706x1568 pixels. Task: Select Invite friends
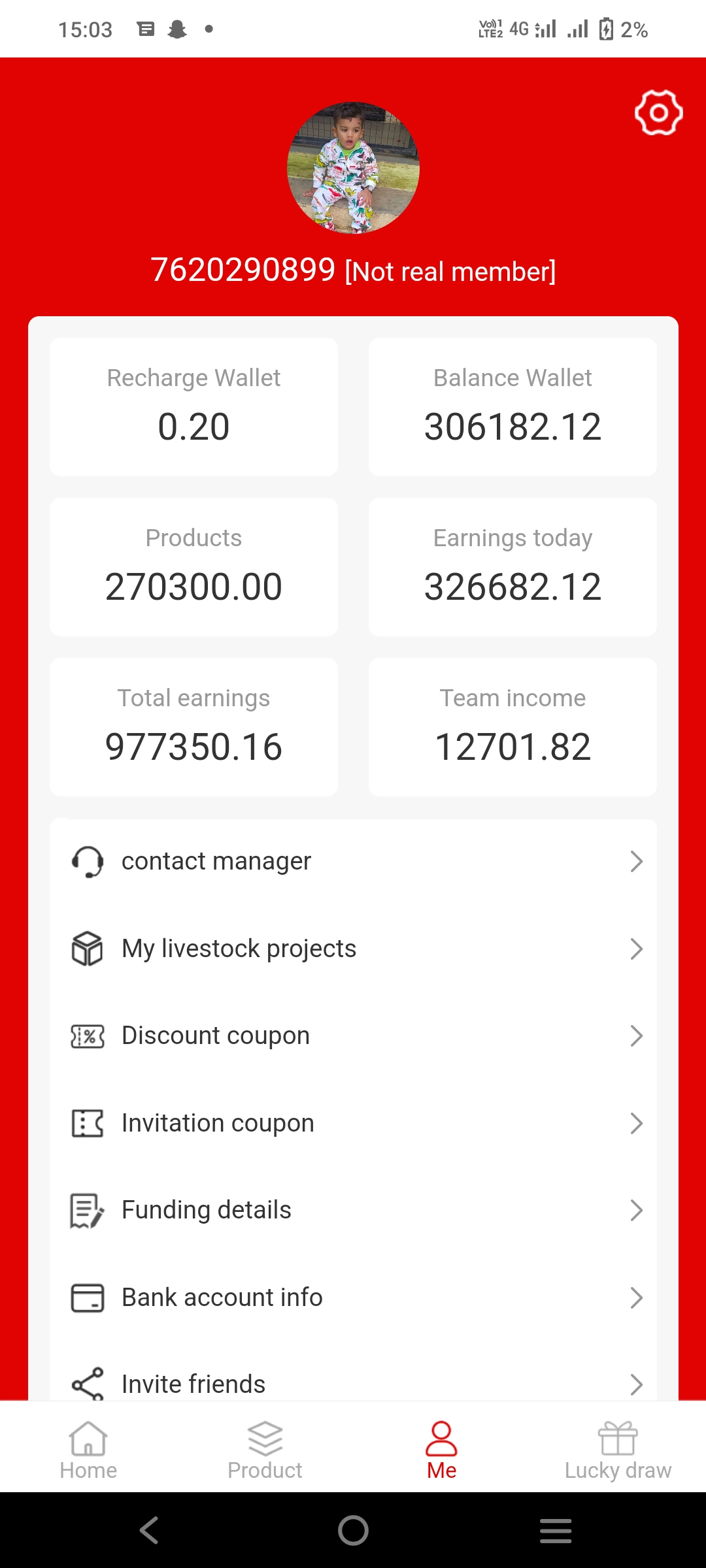[x=353, y=1383]
